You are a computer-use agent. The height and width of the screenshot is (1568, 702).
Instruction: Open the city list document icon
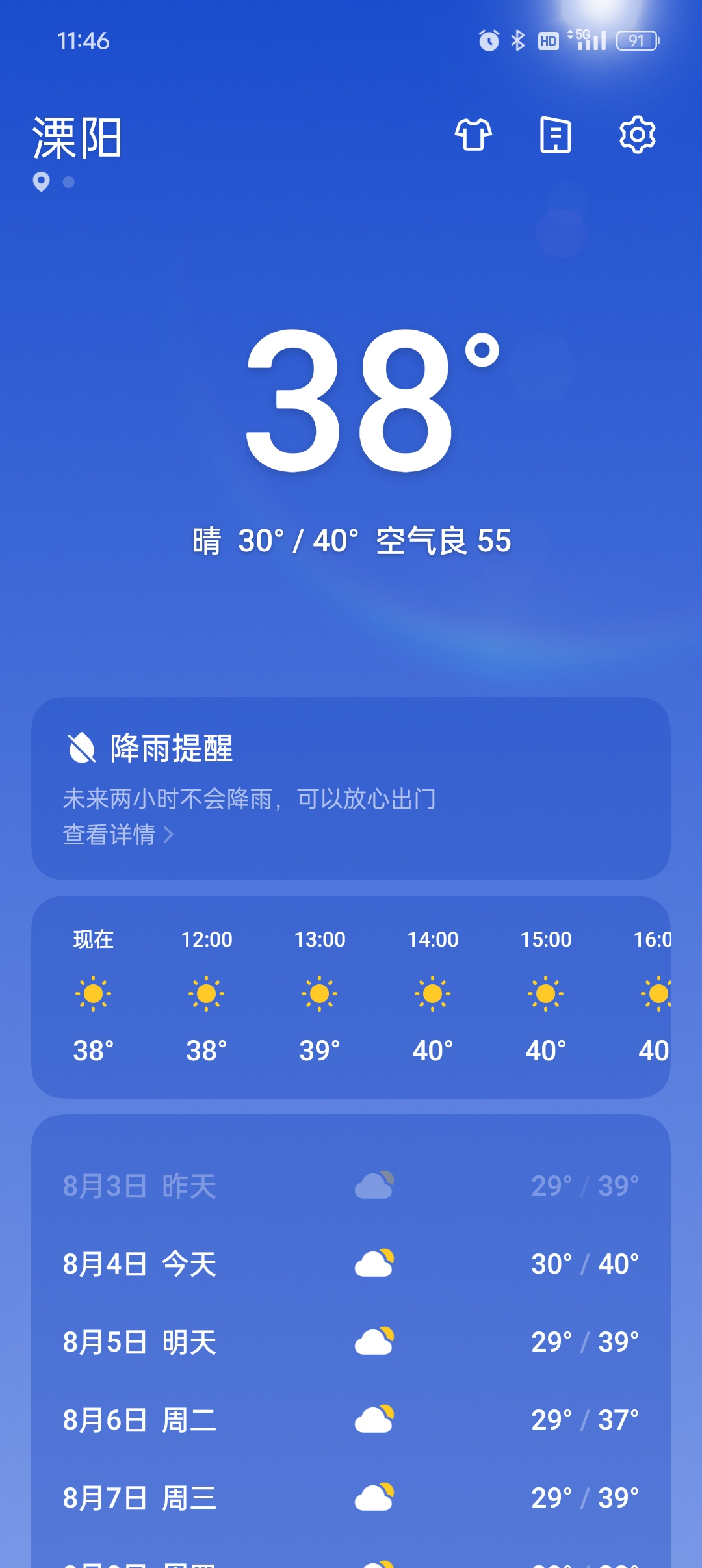pyautogui.click(x=556, y=135)
